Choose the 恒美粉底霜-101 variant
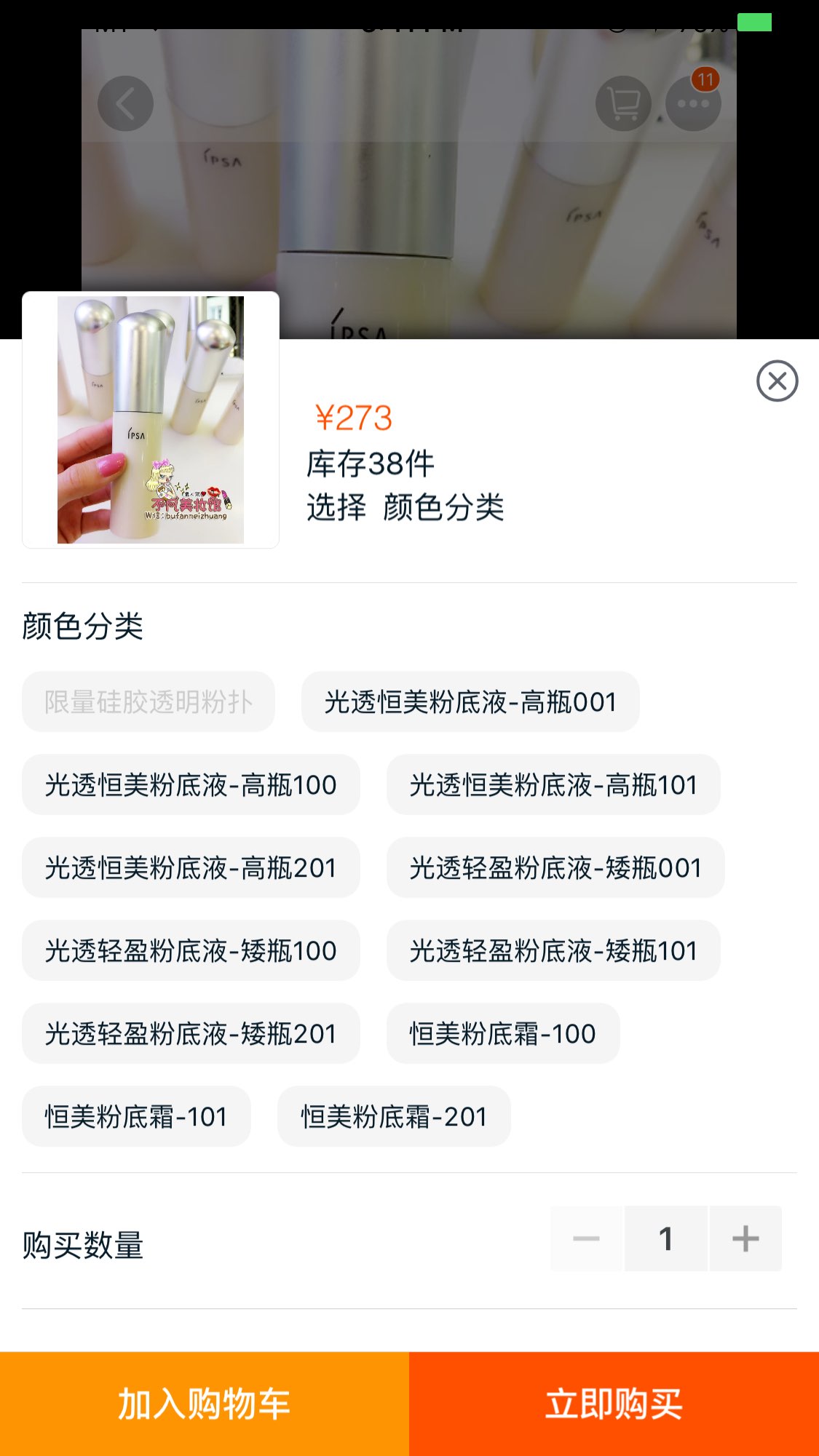This screenshot has height=1456, width=819. point(136,1117)
